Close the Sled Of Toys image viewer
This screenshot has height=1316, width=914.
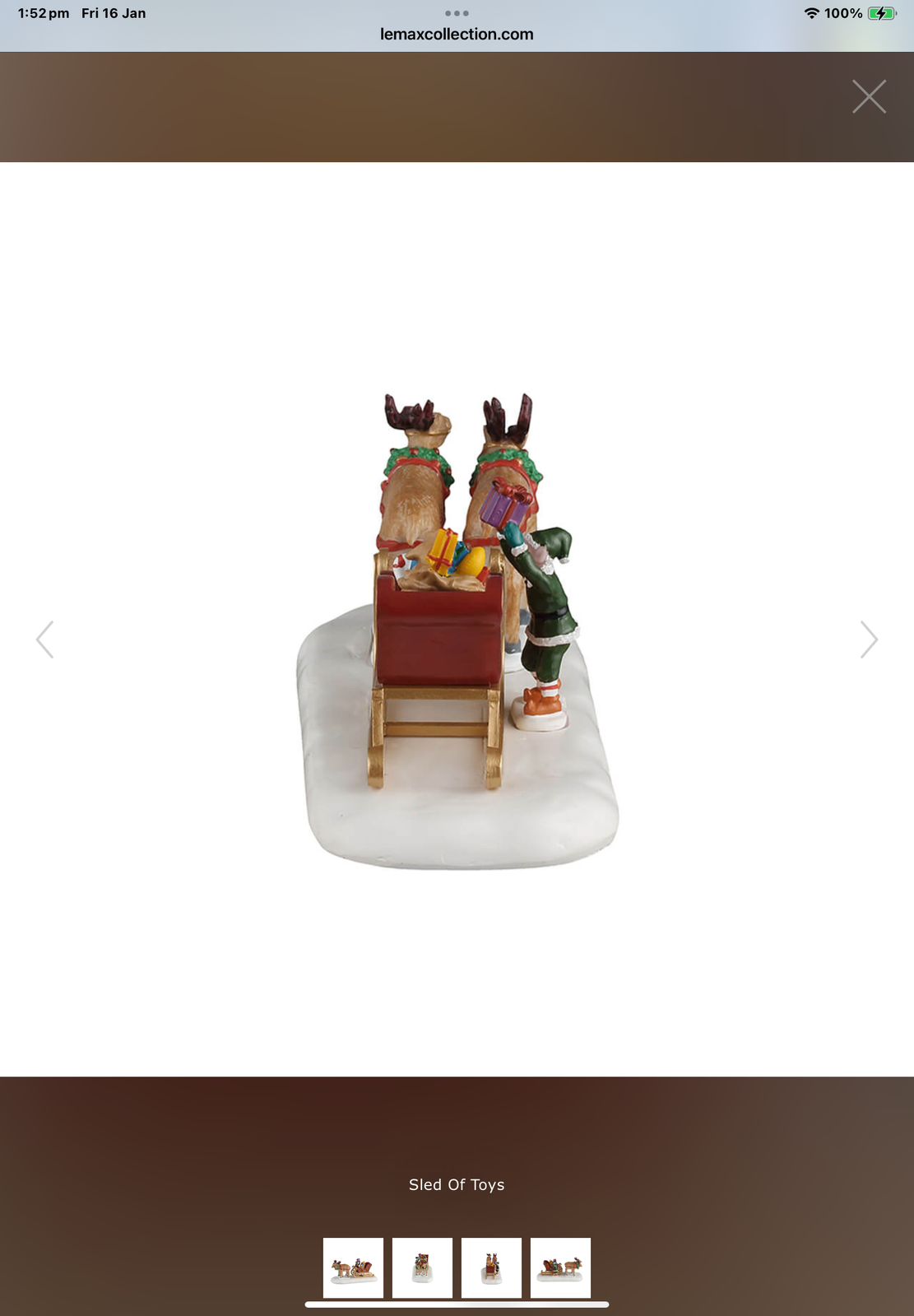click(869, 97)
